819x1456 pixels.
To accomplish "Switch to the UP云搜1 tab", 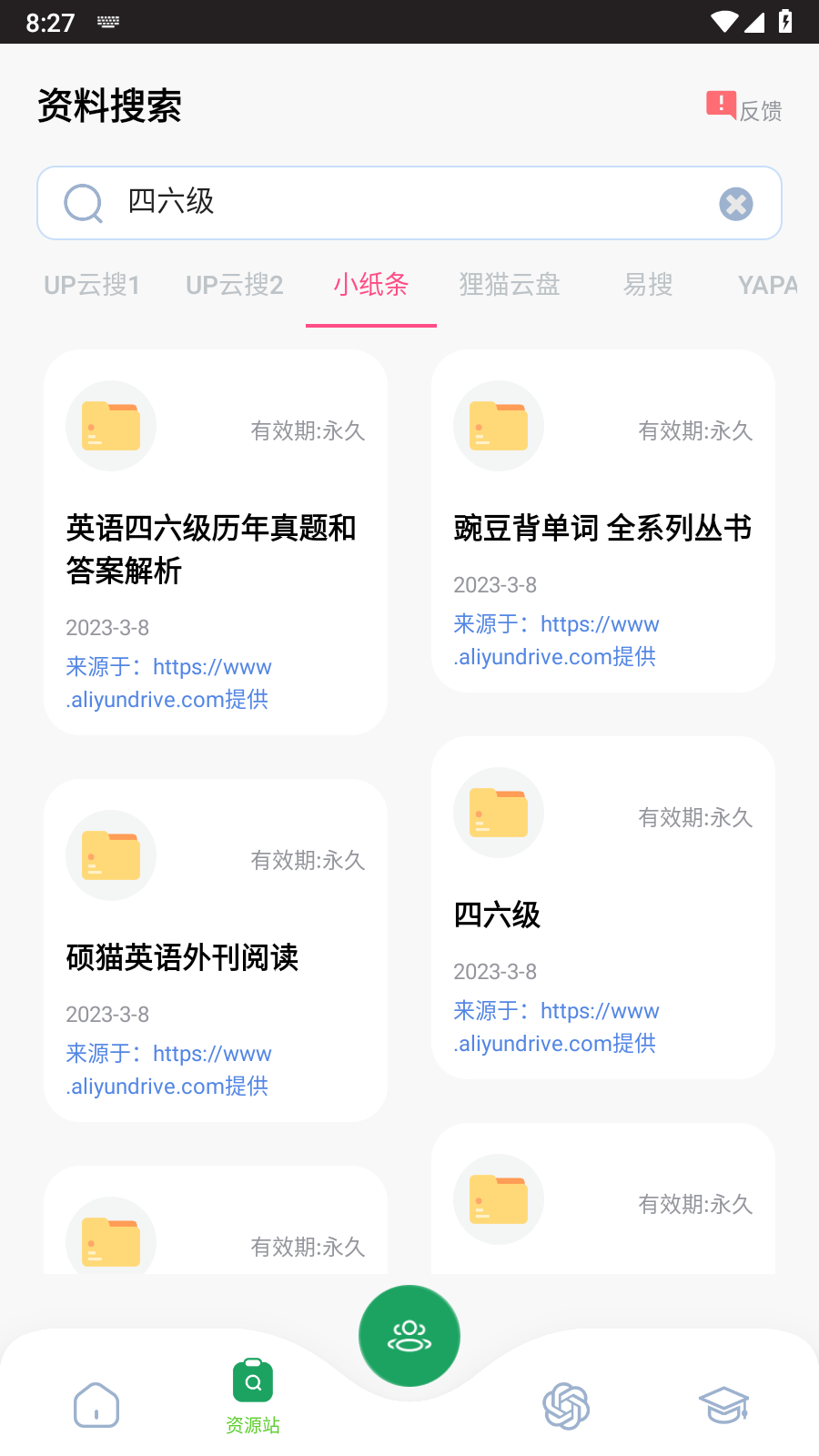I will click(91, 285).
